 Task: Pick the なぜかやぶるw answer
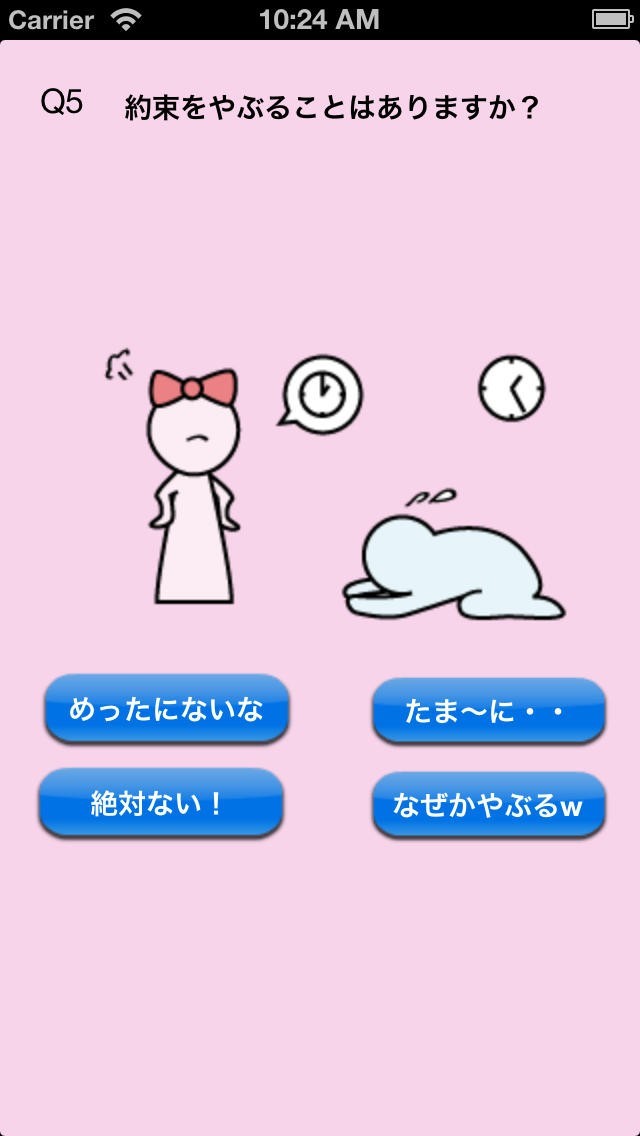[488, 805]
